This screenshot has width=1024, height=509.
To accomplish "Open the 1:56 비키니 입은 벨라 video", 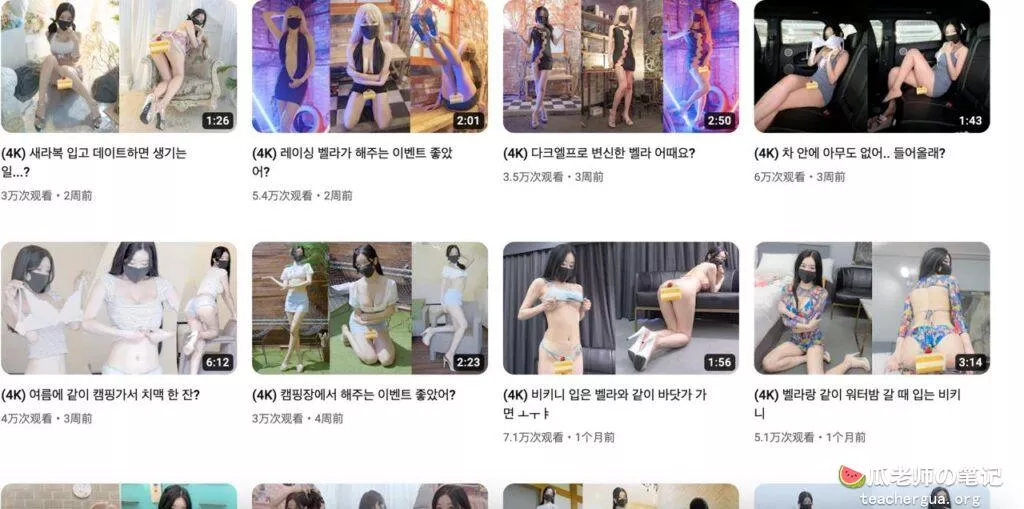I will tap(620, 307).
